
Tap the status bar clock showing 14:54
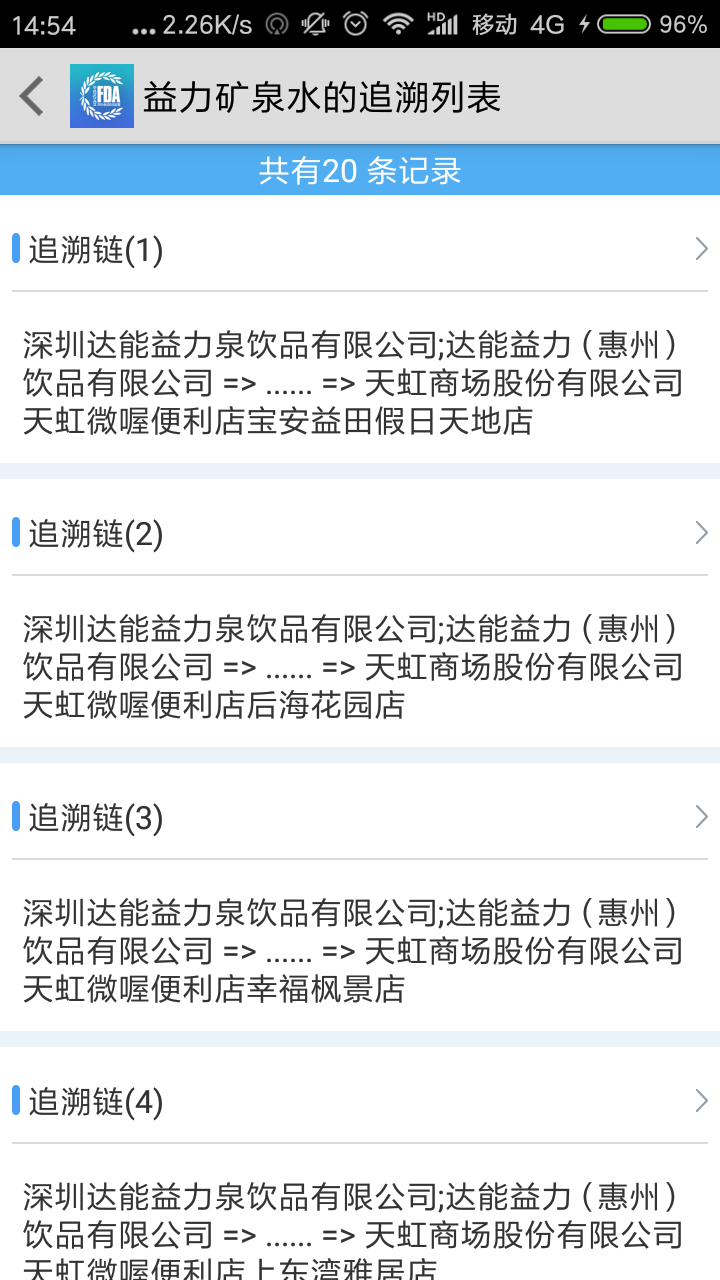[42, 23]
